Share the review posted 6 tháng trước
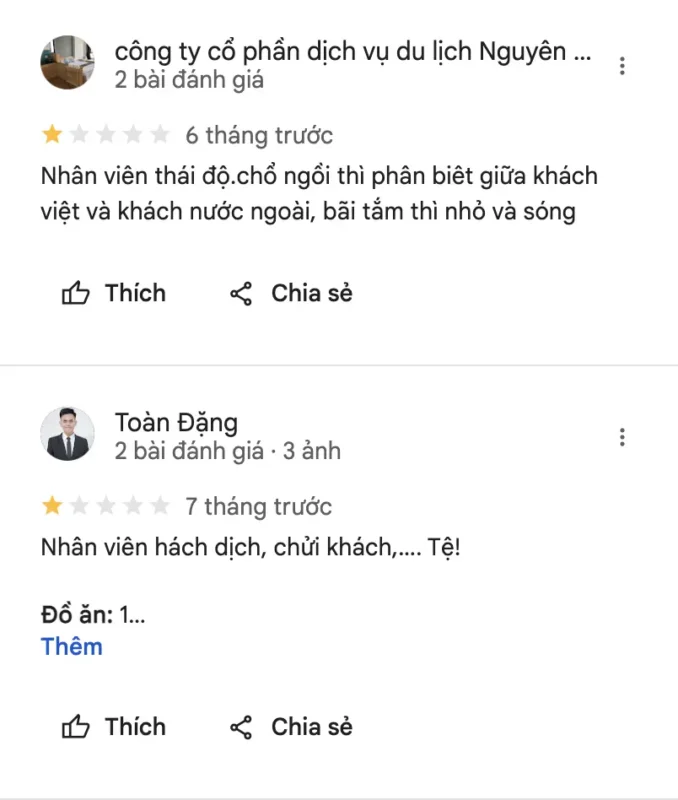678x800 pixels. pyautogui.click(x=291, y=294)
